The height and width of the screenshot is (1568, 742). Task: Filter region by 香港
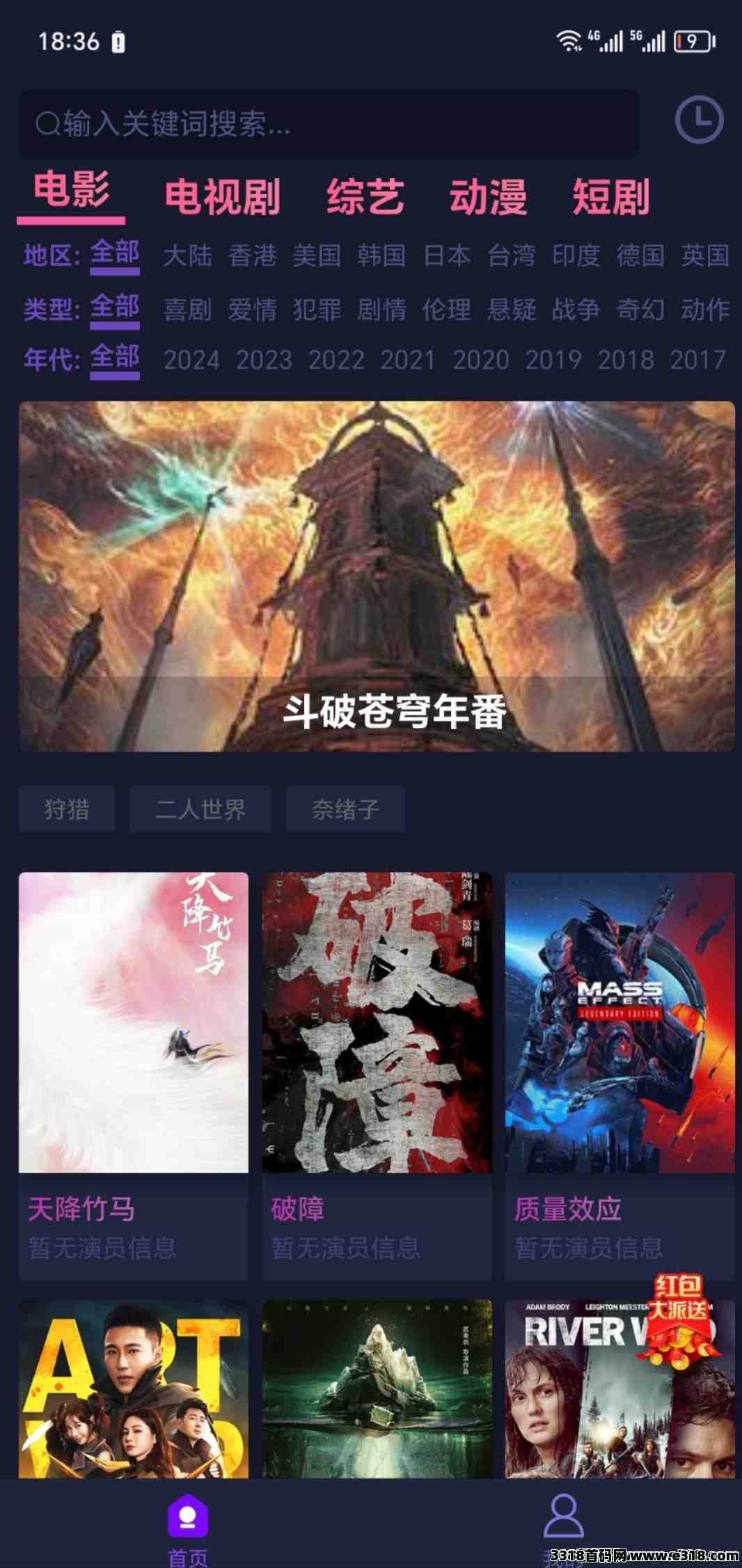pos(252,255)
